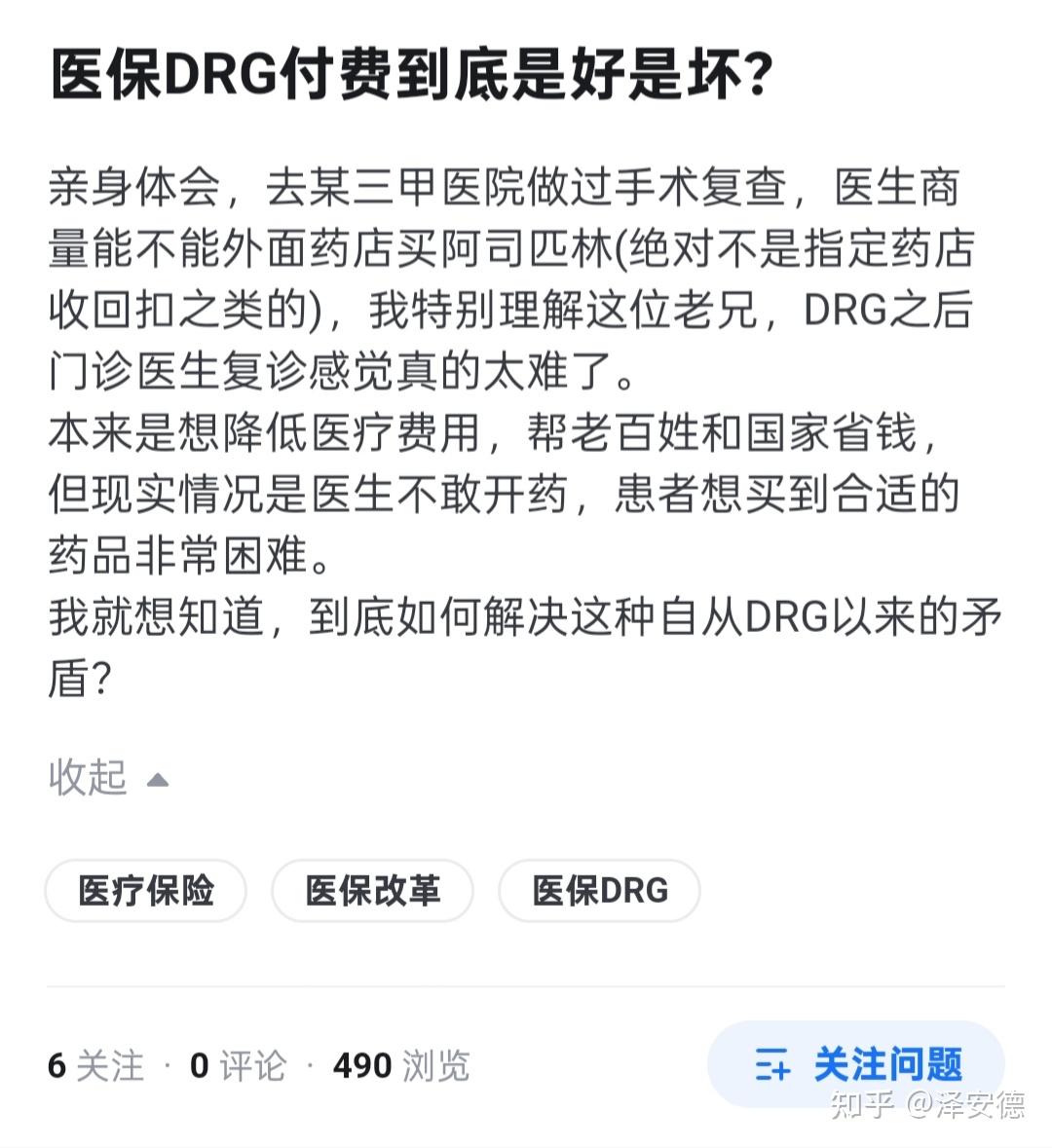Image resolution: width=1052 pixels, height=1148 pixels.
Task: Open the 医疗保险 topic chip
Action: point(146,890)
